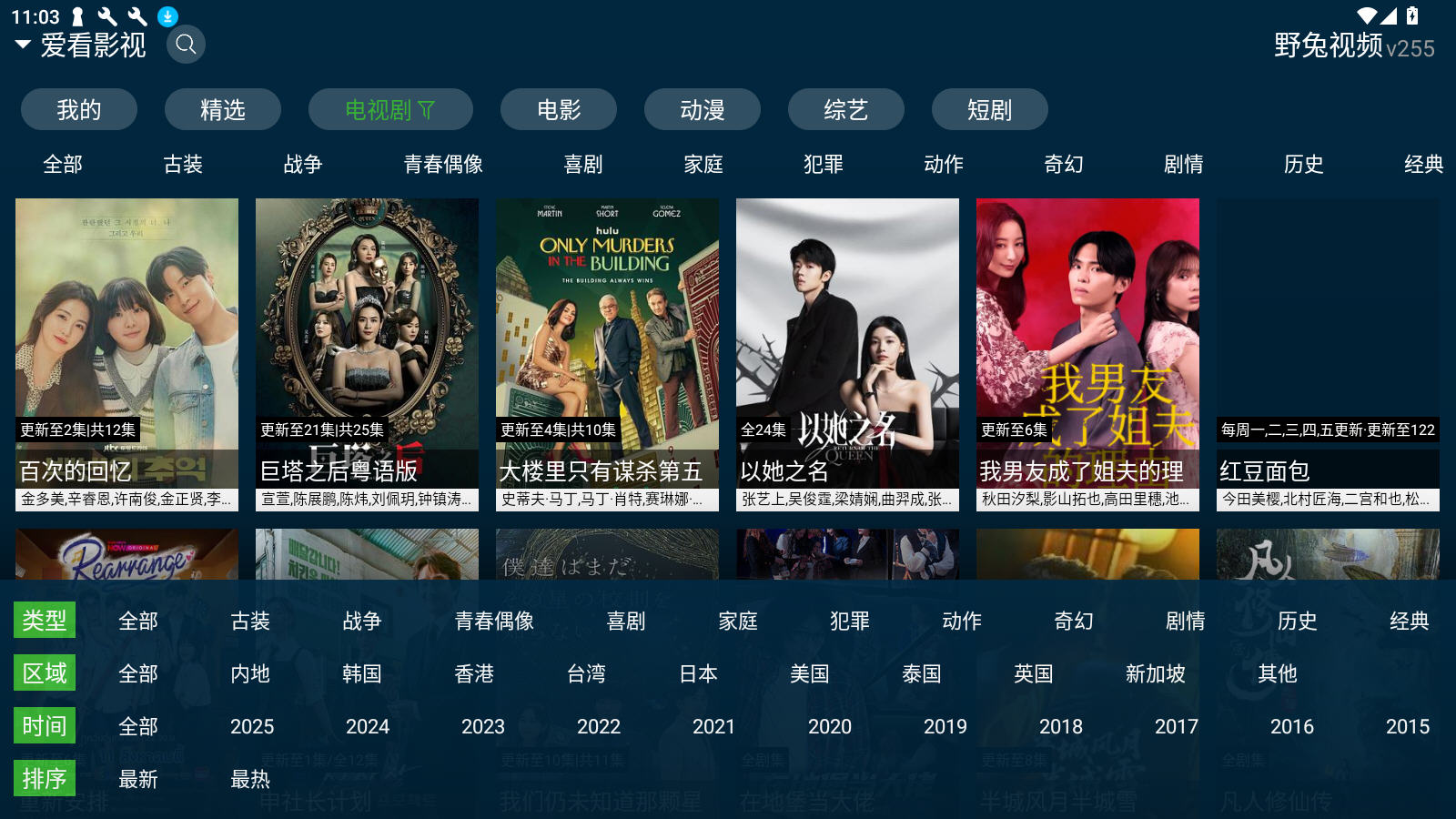Go to the 动漫 tab

point(703,110)
